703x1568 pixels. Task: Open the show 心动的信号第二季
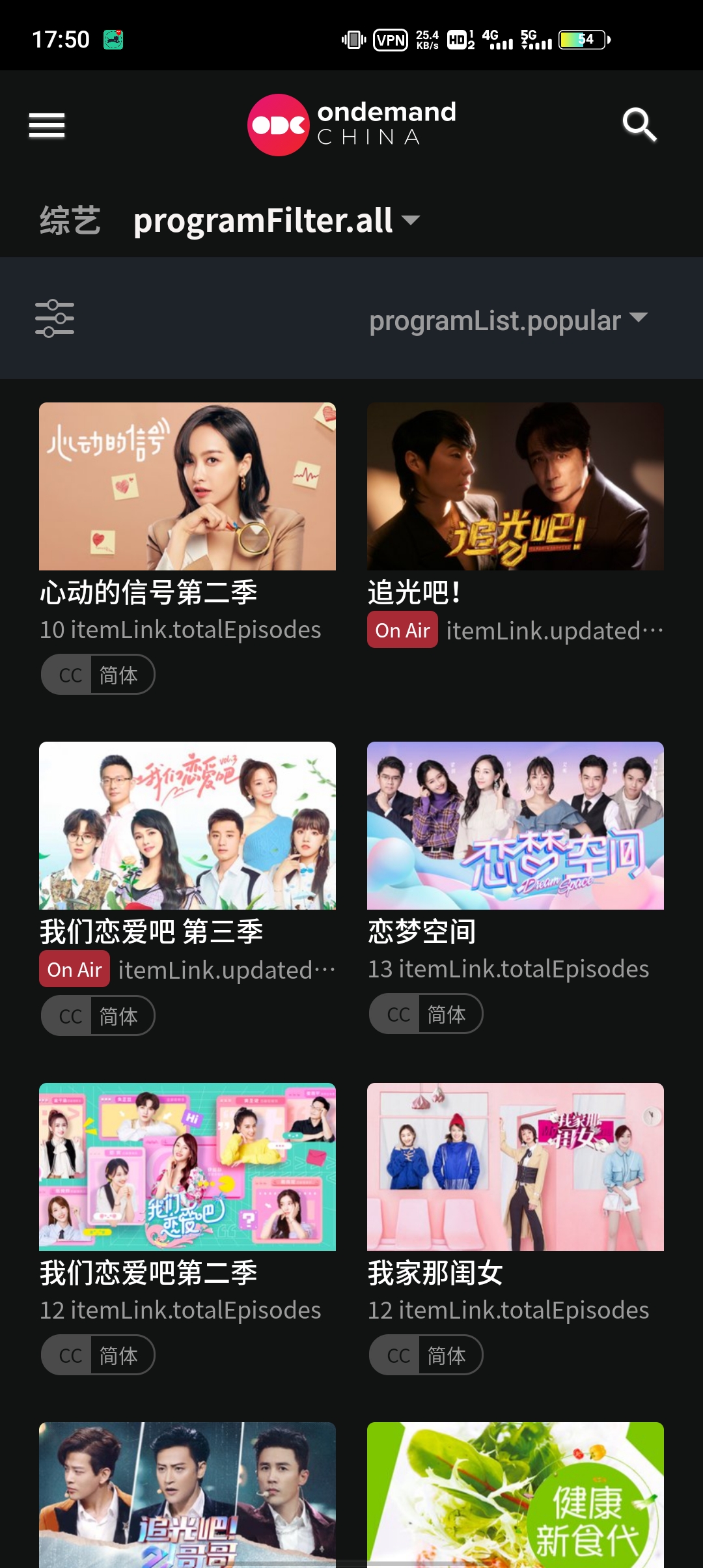click(x=187, y=487)
